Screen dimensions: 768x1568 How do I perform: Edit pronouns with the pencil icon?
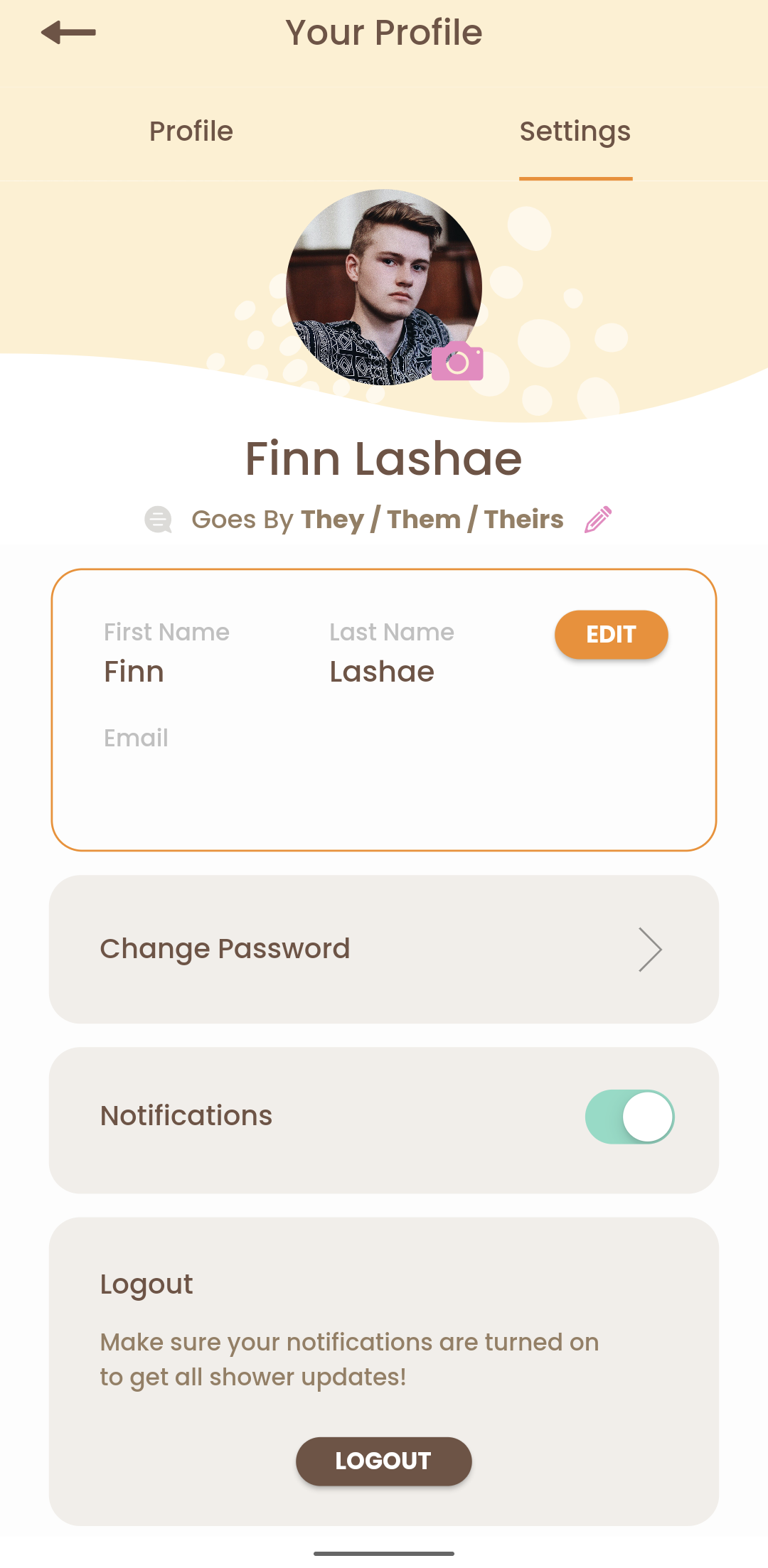coord(597,520)
